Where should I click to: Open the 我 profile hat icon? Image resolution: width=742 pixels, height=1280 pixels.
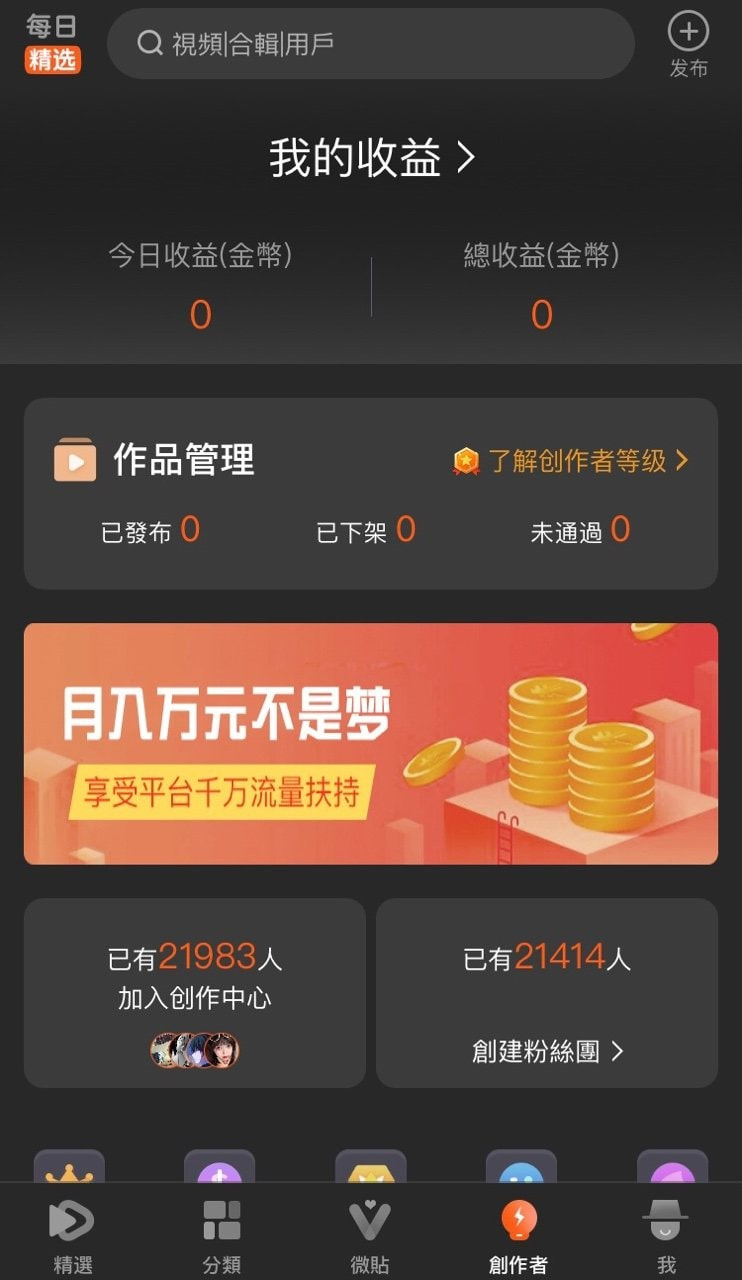pos(667,1216)
